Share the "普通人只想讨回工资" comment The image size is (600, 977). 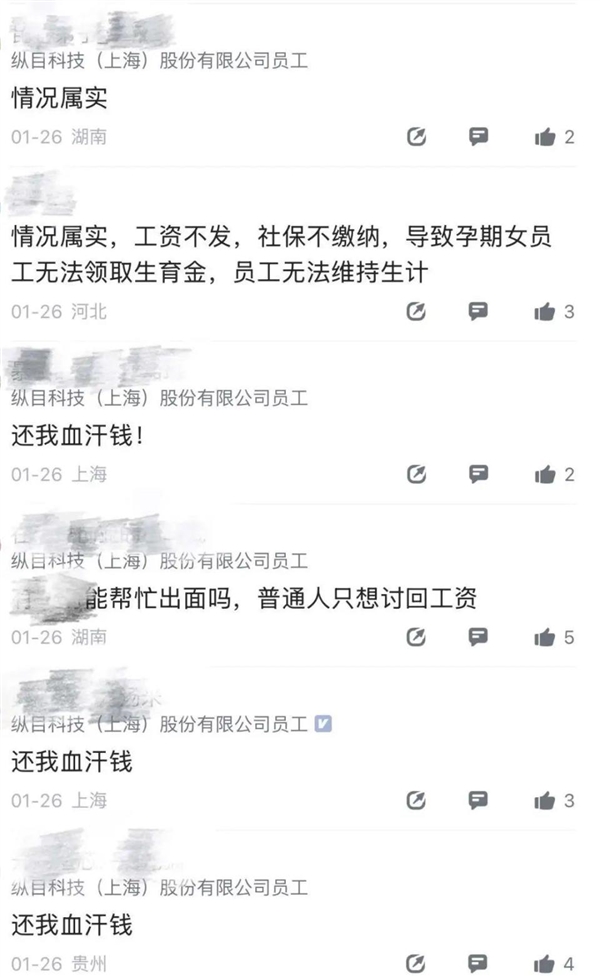pos(417,637)
